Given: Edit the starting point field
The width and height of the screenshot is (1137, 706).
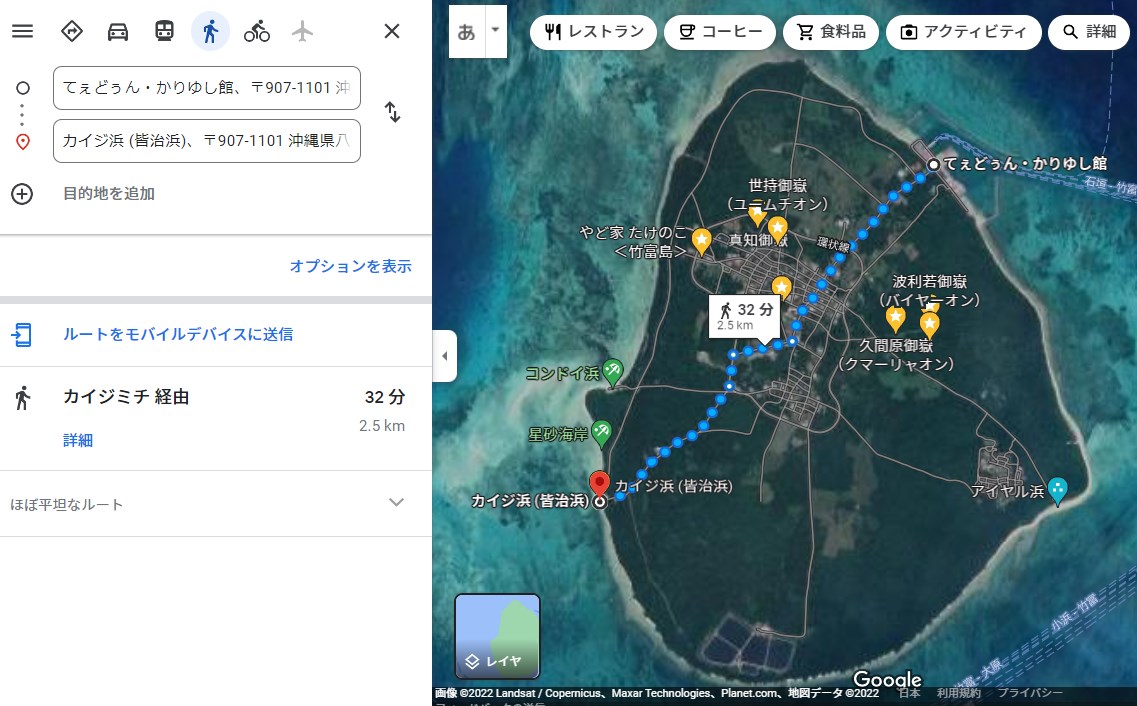Looking at the screenshot, I should tap(206, 88).
